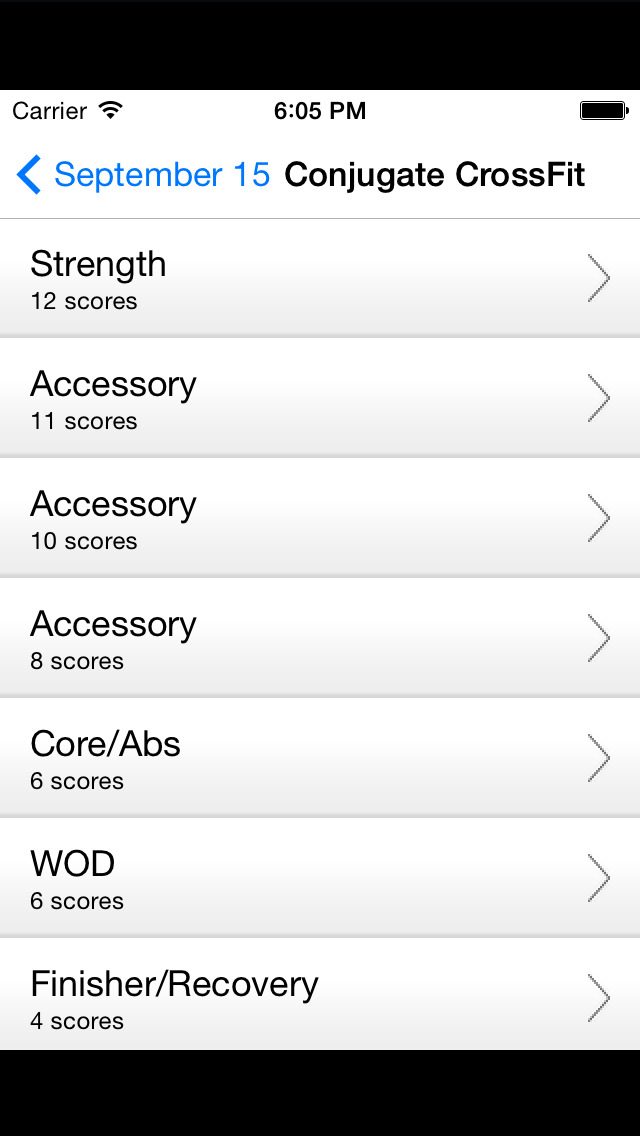Open the Accessory row with 11 scores
Screen dimensions: 640x1136
pyautogui.click(x=320, y=398)
